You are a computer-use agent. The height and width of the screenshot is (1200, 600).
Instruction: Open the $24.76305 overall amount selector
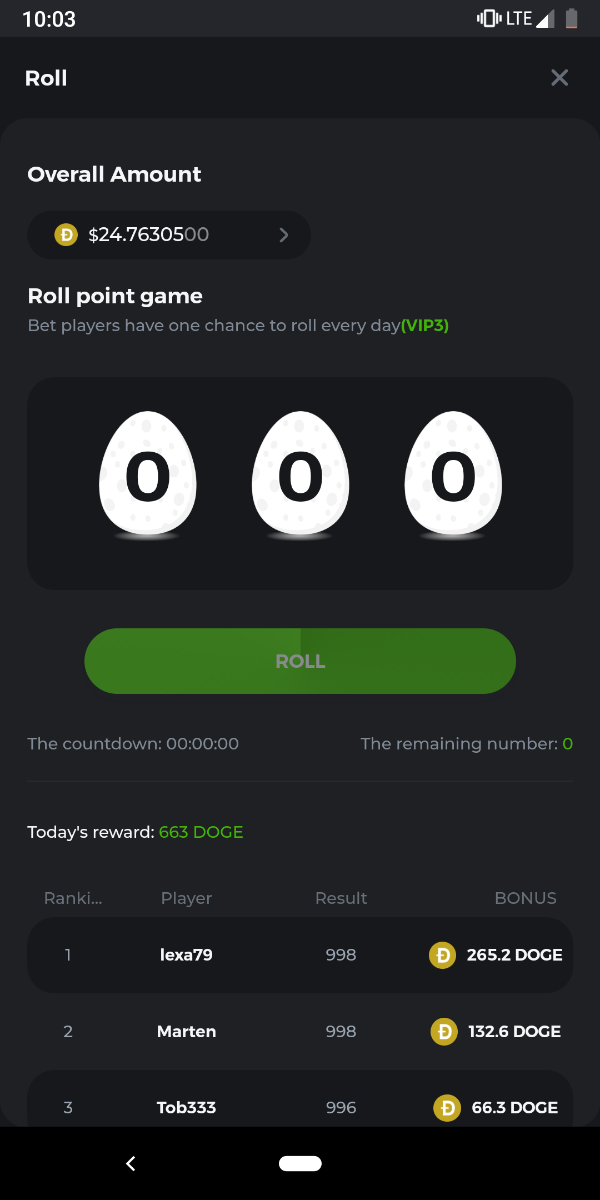tap(169, 235)
